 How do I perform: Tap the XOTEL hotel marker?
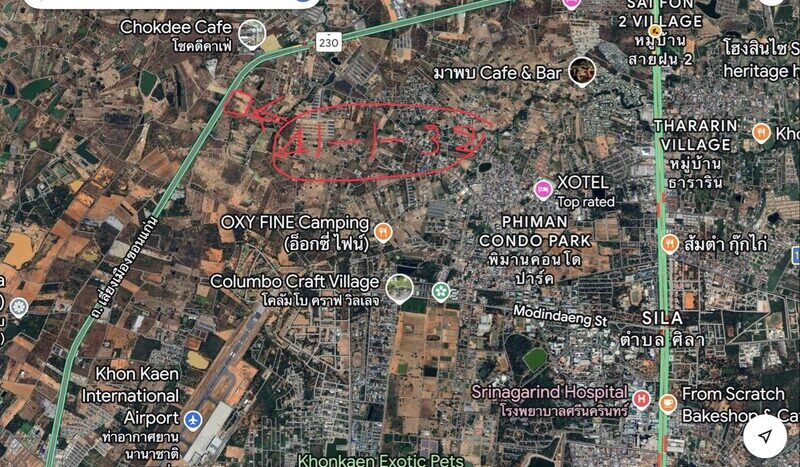pyautogui.click(x=543, y=188)
